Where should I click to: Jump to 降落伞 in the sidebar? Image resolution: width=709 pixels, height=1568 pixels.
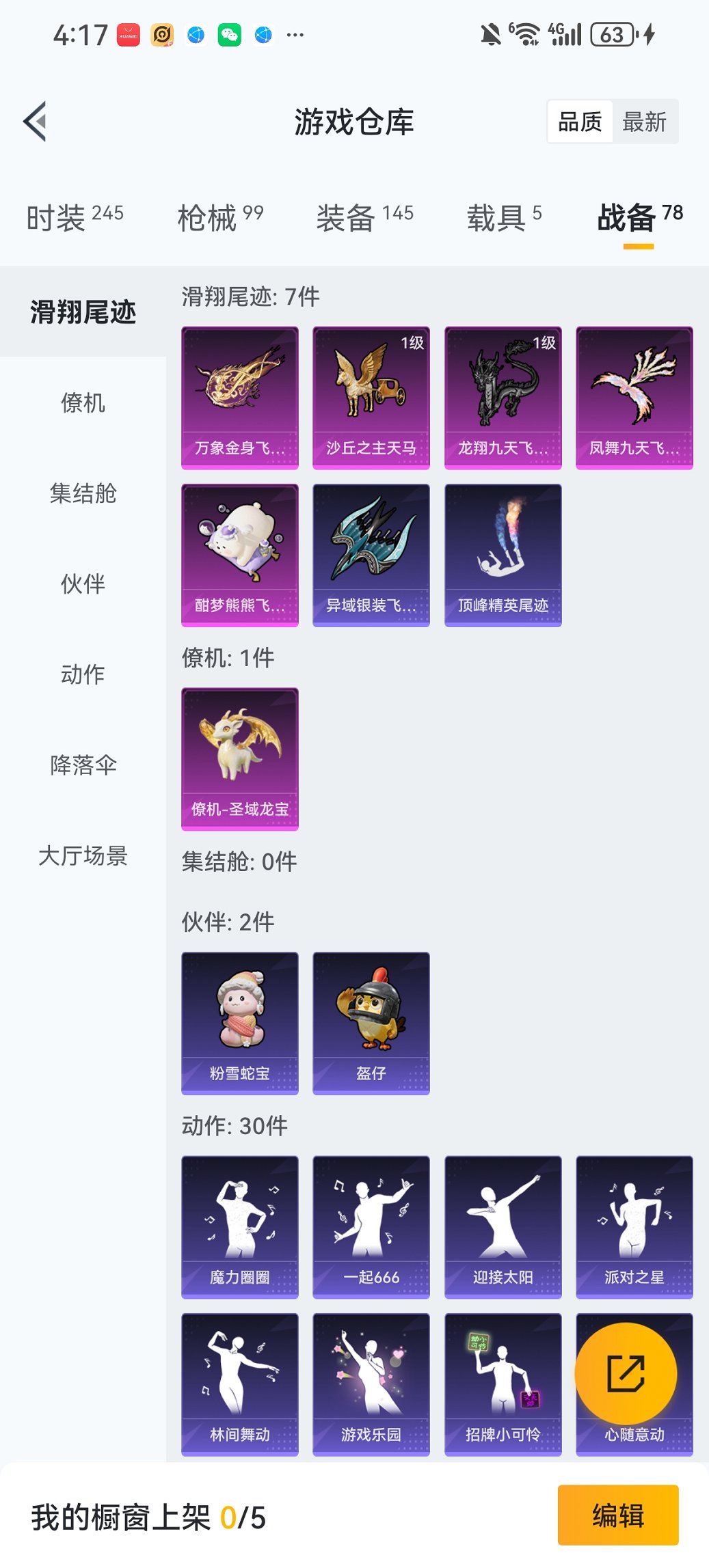[82, 765]
